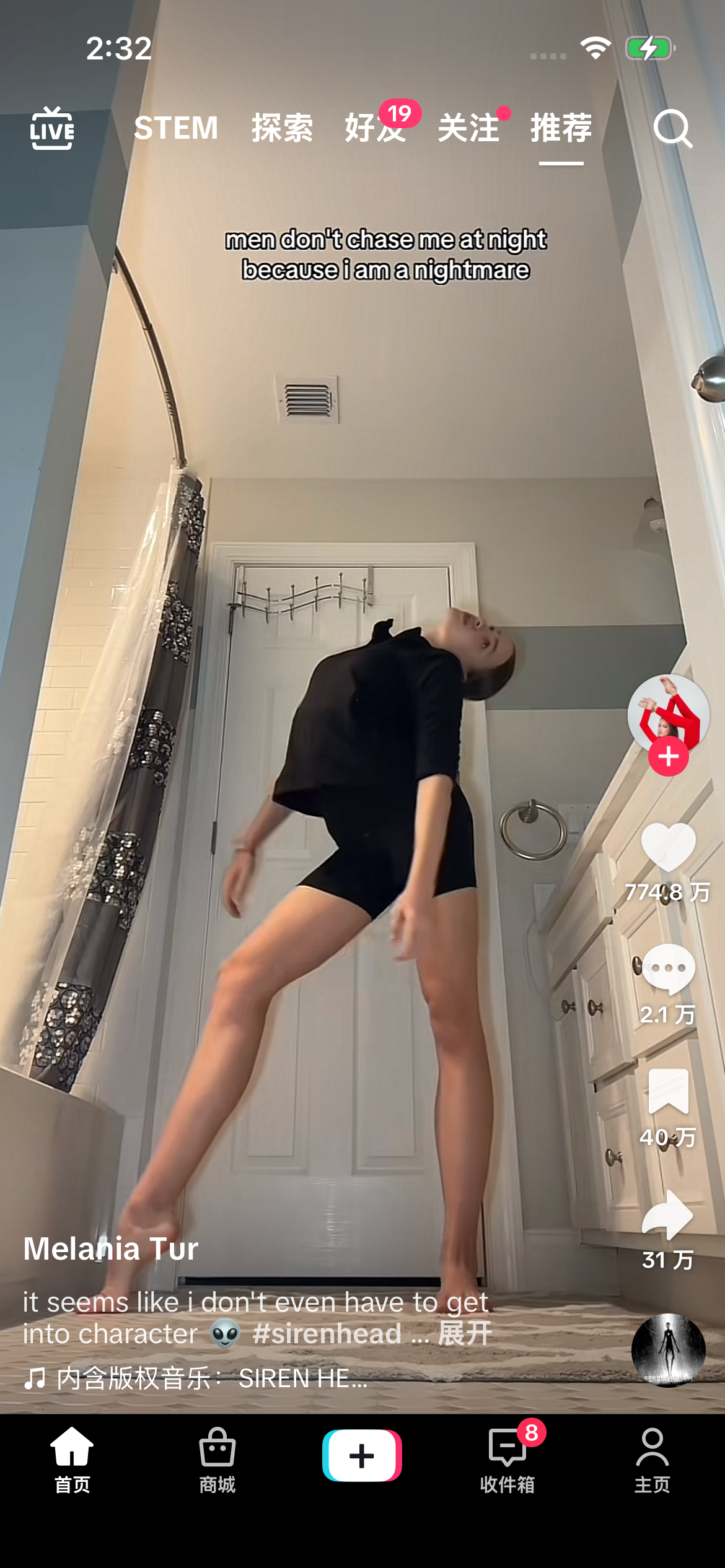Follow the creator with the plus button
Image resolution: width=725 pixels, height=1568 pixels.
[x=668, y=757]
